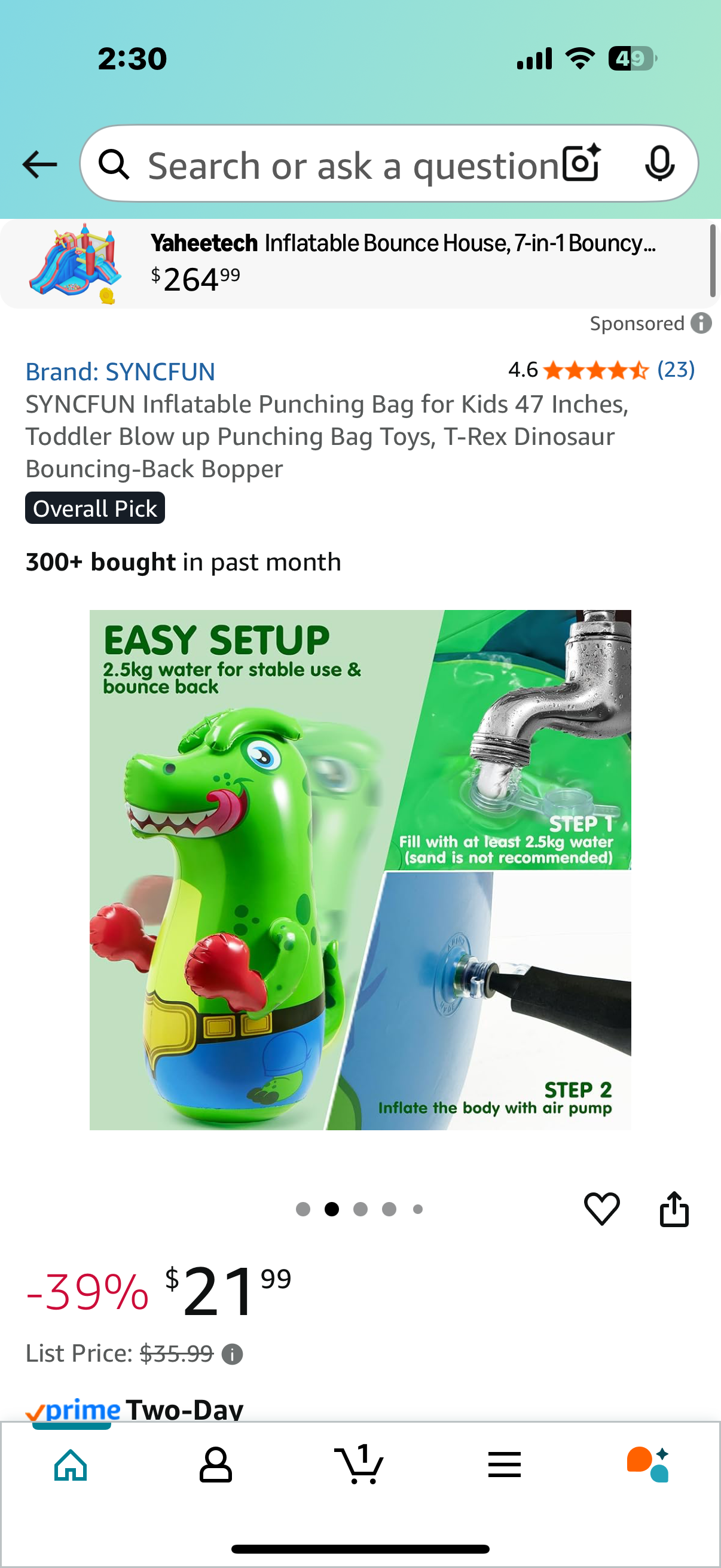Open the Easy Setup product image
Image resolution: width=721 pixels, height=1568 pixels.
point(360,870)
